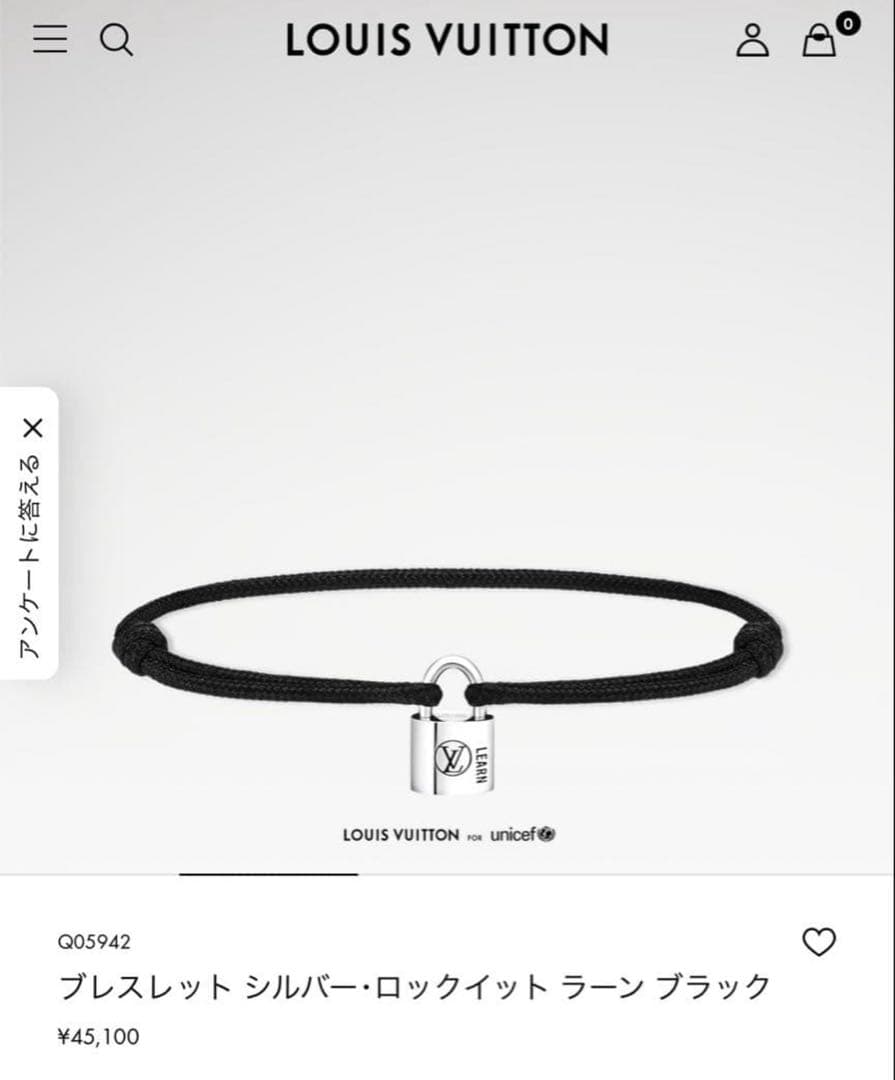Click the LOUIS VUITTON logo in the header
This screenshot has height=1080, width=895.
coord(447,40)
